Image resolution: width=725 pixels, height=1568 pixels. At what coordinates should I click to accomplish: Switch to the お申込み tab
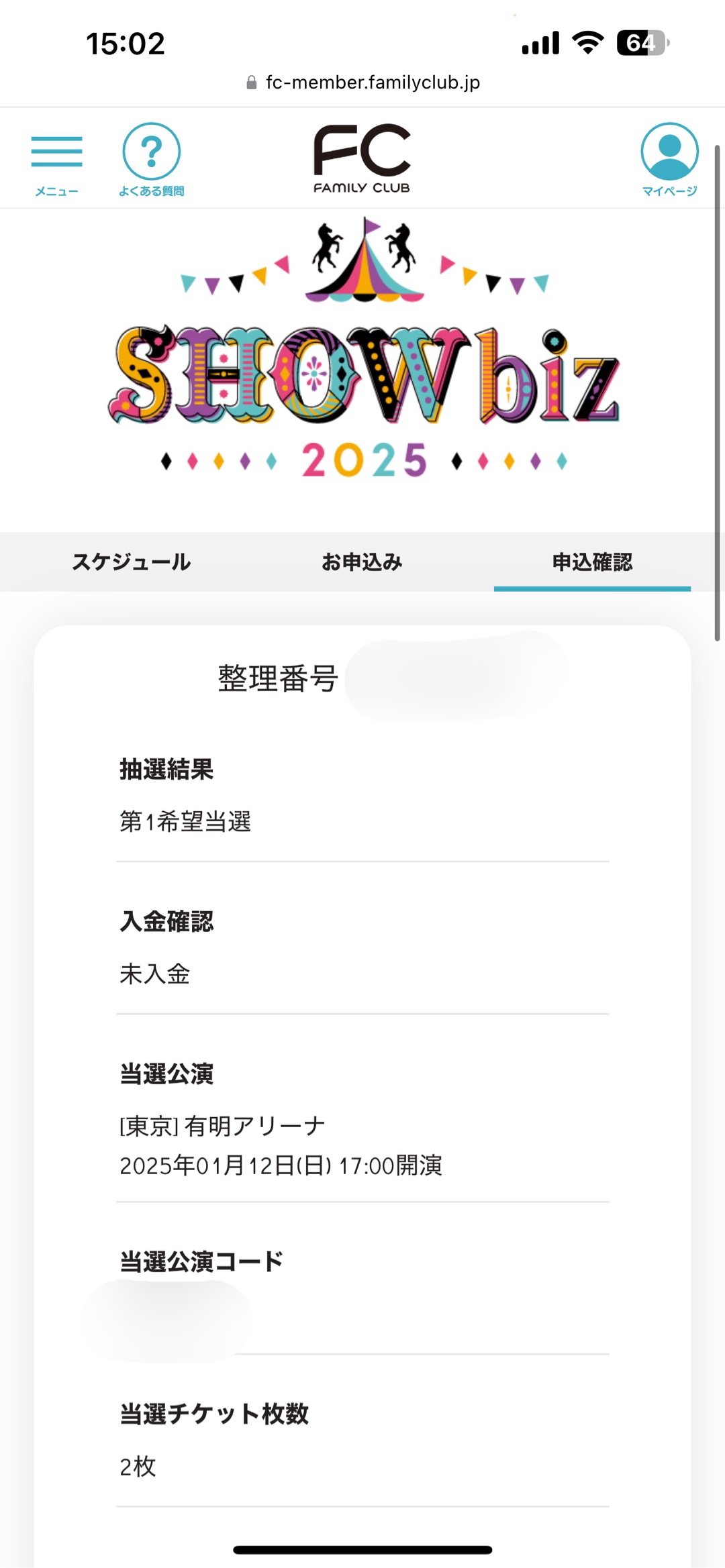(x=362, y=562)
